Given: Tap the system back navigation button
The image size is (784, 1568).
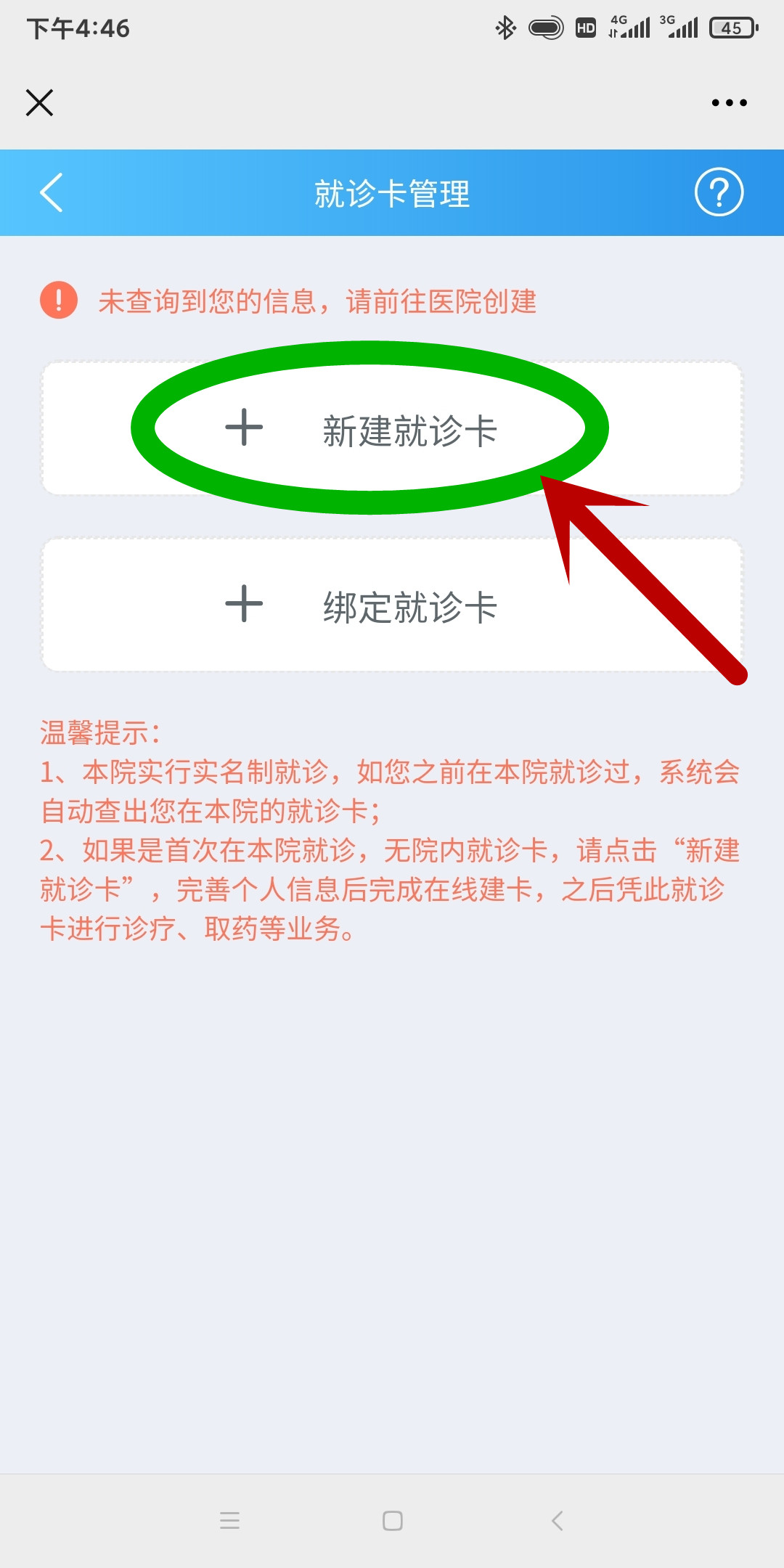Looking at the screenshot, I should (x=557, y=1520).
